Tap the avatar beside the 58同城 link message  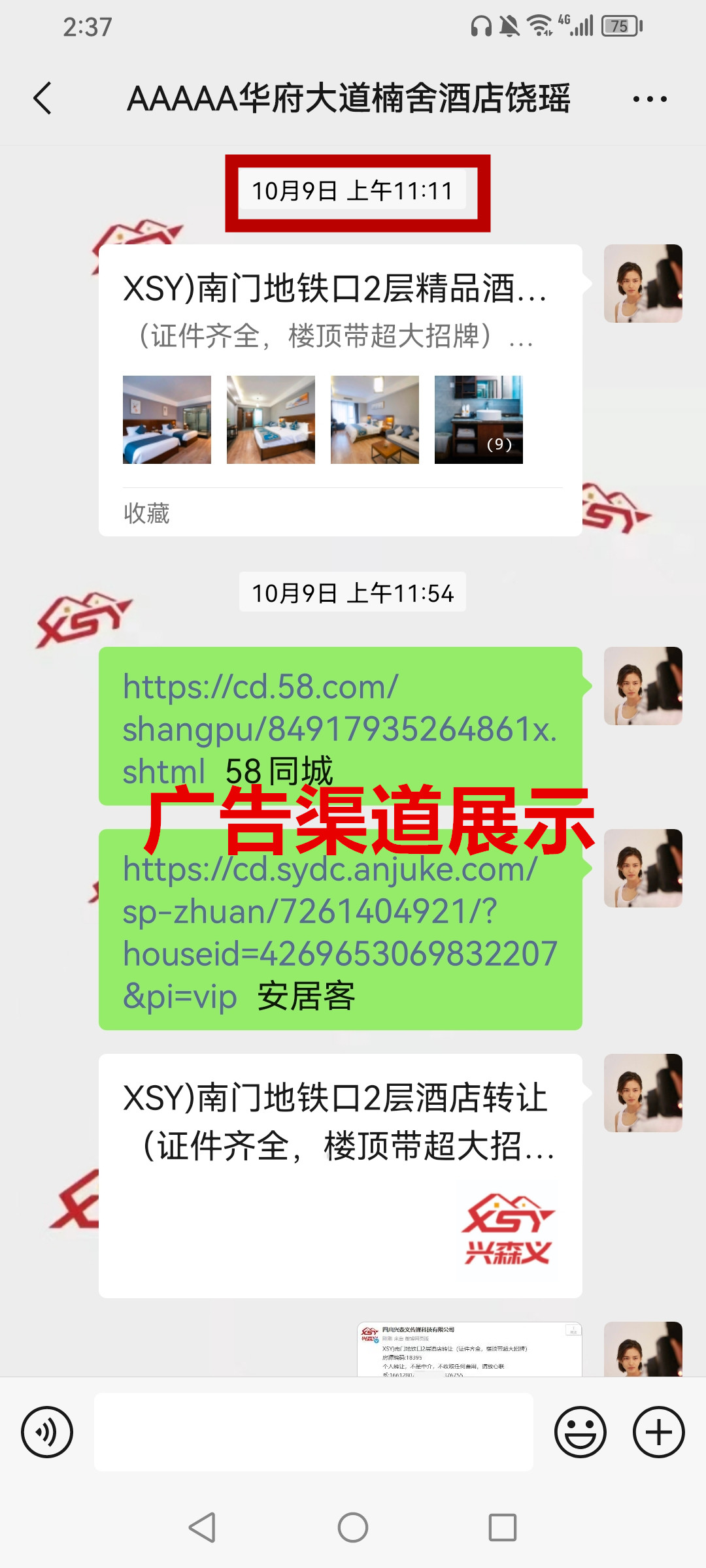click(643, 686)
